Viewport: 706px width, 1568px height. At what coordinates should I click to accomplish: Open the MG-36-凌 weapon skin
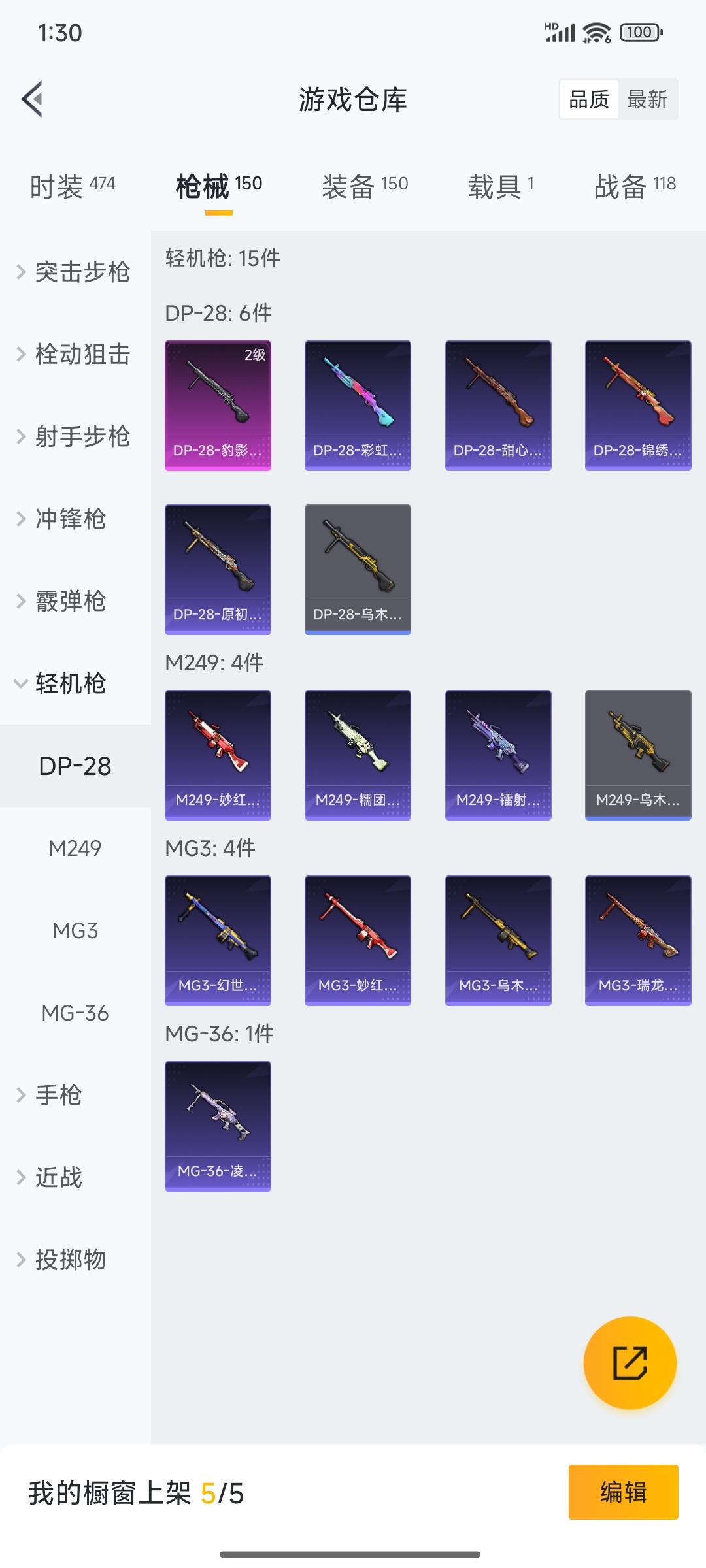pos(218,1125)
